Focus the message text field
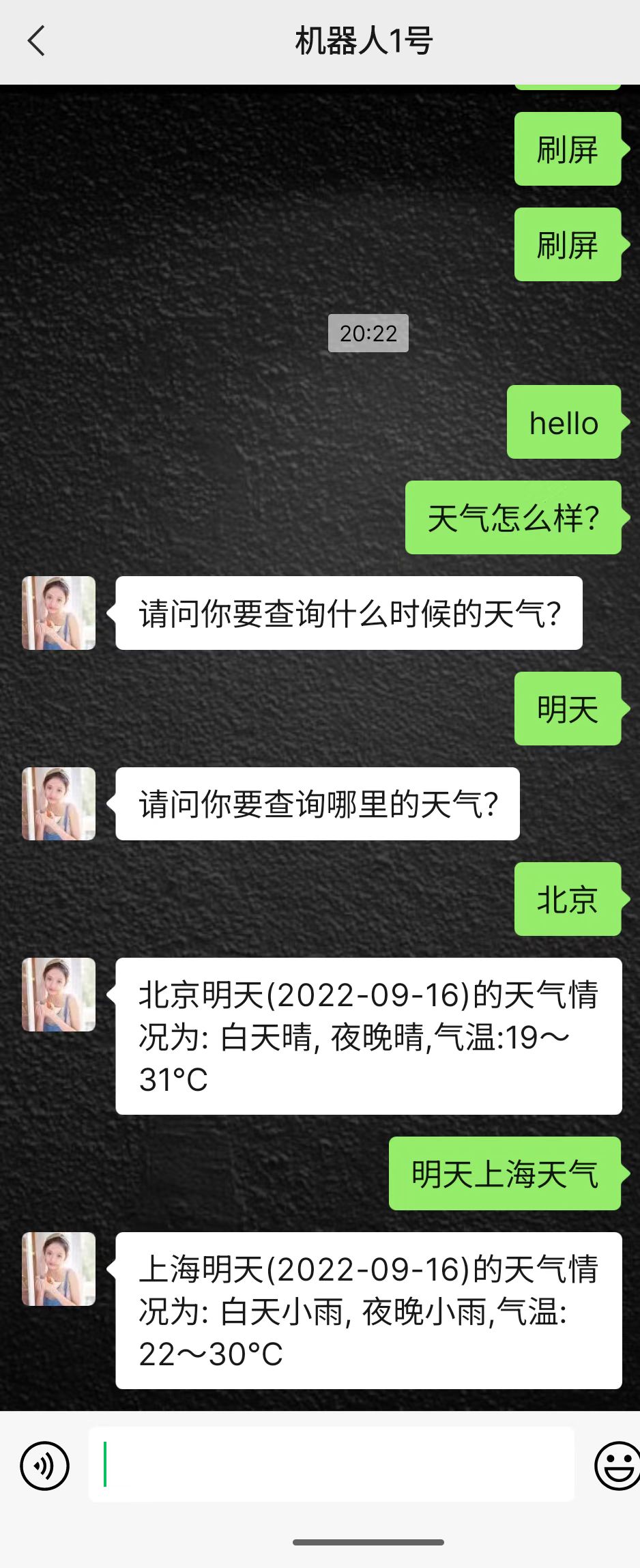This screenshot has width=640, height=1568. [x=331, y=1464]
